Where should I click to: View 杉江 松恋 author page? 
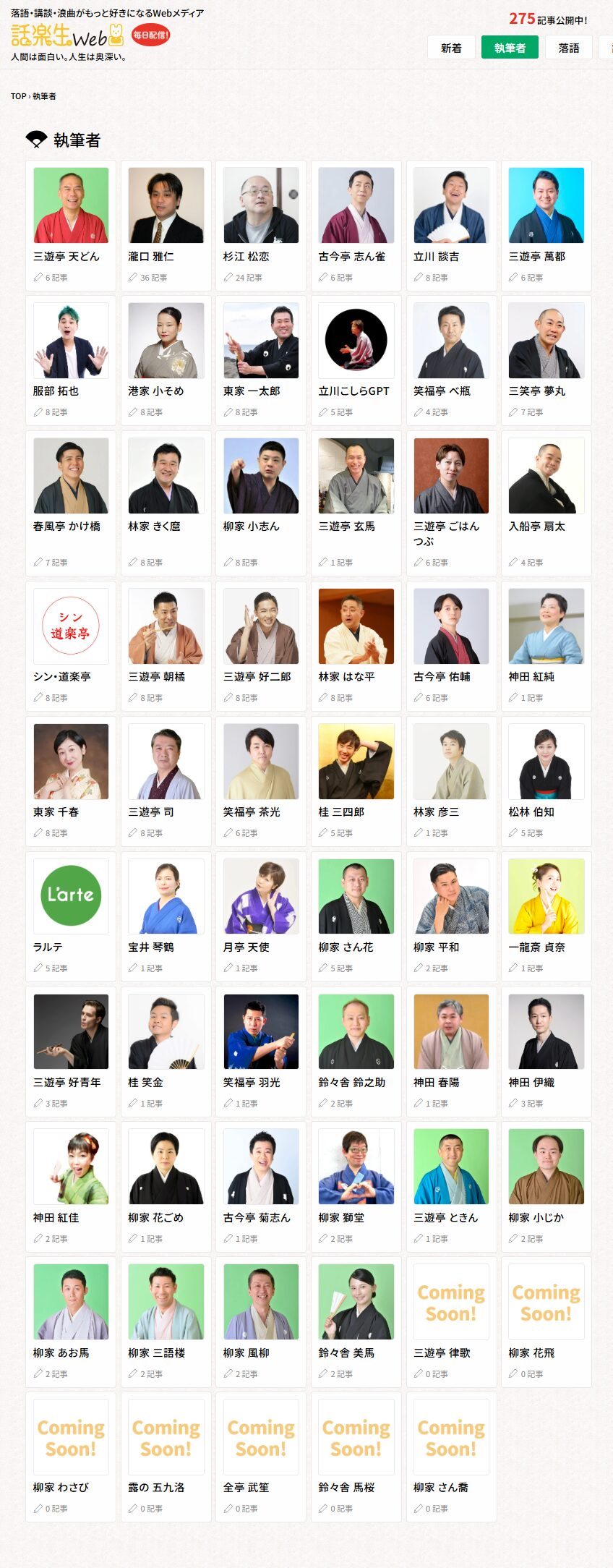pos(261,224)
